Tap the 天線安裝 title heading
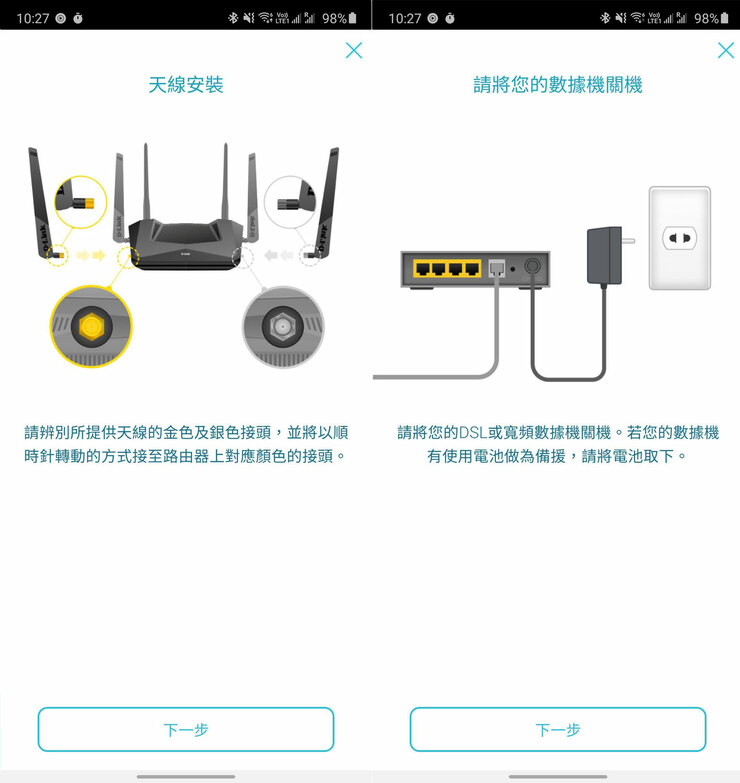The height and width of the screenshot is (783, 740). click(x=185, y=85)
